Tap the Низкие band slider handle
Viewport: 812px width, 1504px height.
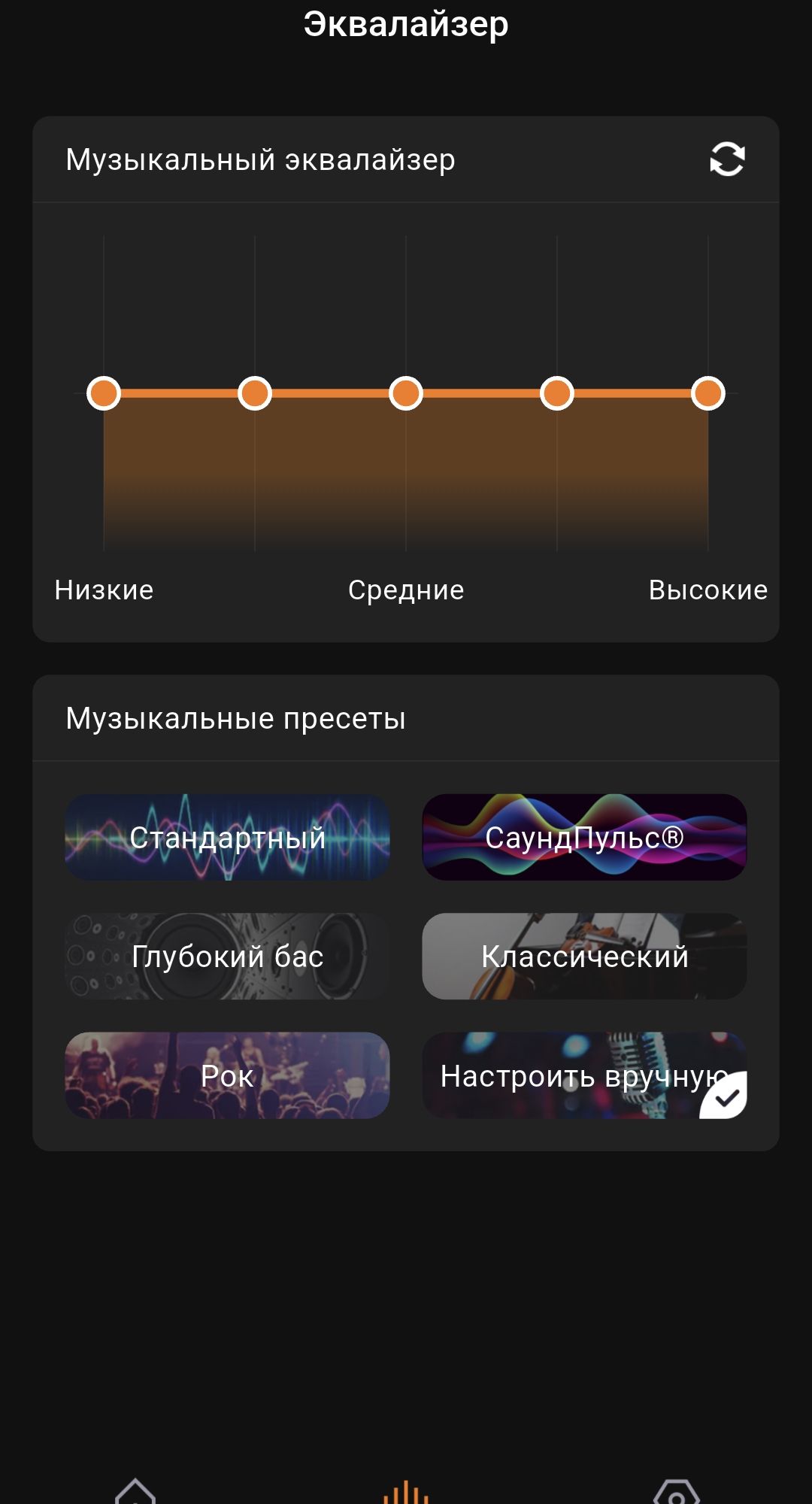(x=104, y=393)
